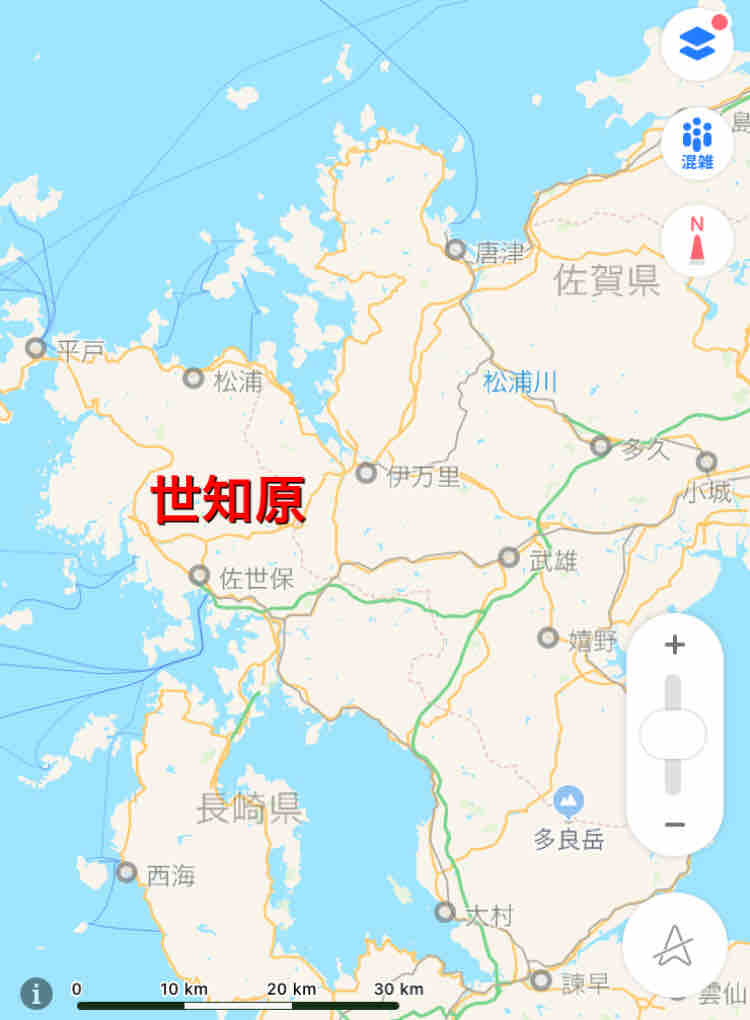Image resolution: width=750 pixels, height=1020 pixels.
Task: Select the 唐津 city marker
Action: pyautogui.click(x=455, y=249)
